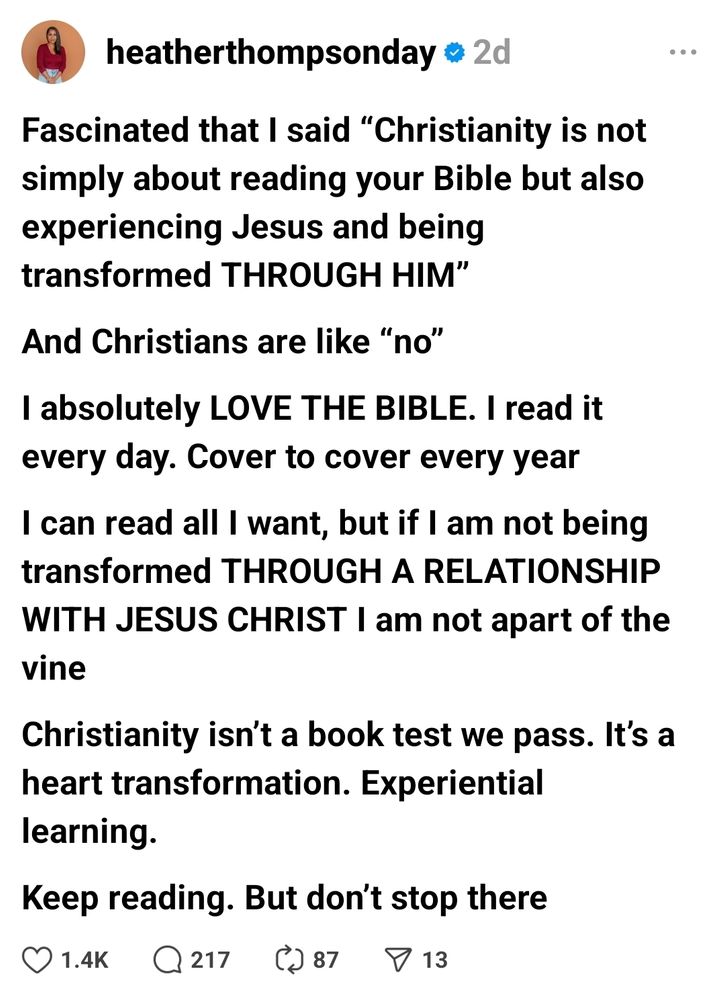This screenshot has width=725, height=1000.
Task: See the 87 reposts by clicking count
Action: tap(324, 959)
